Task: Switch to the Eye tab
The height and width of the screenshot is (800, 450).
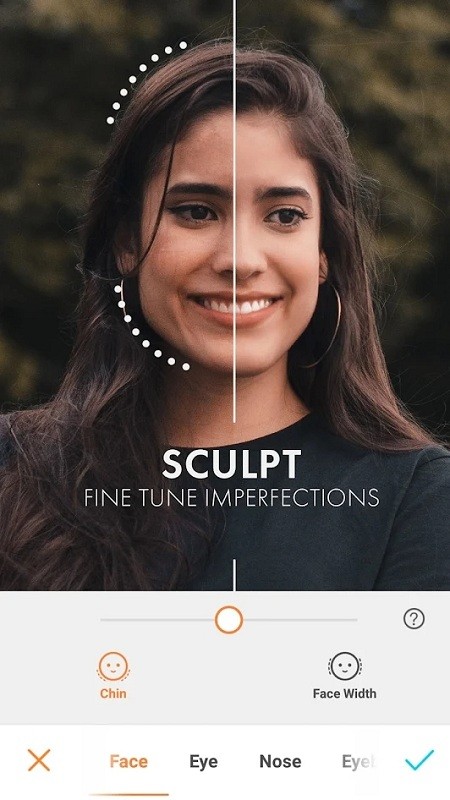Action: point(204,761)
